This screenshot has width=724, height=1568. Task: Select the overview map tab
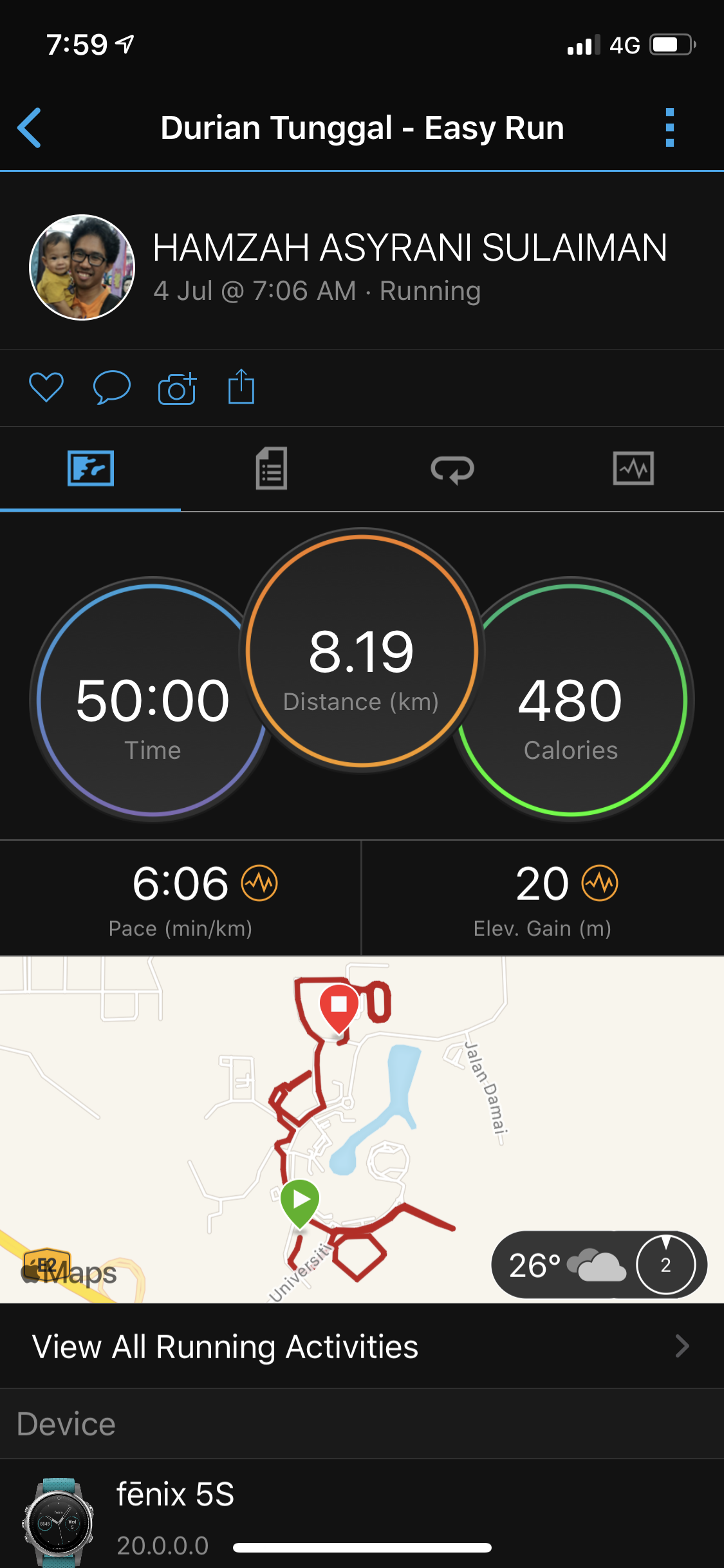(91, 469)
